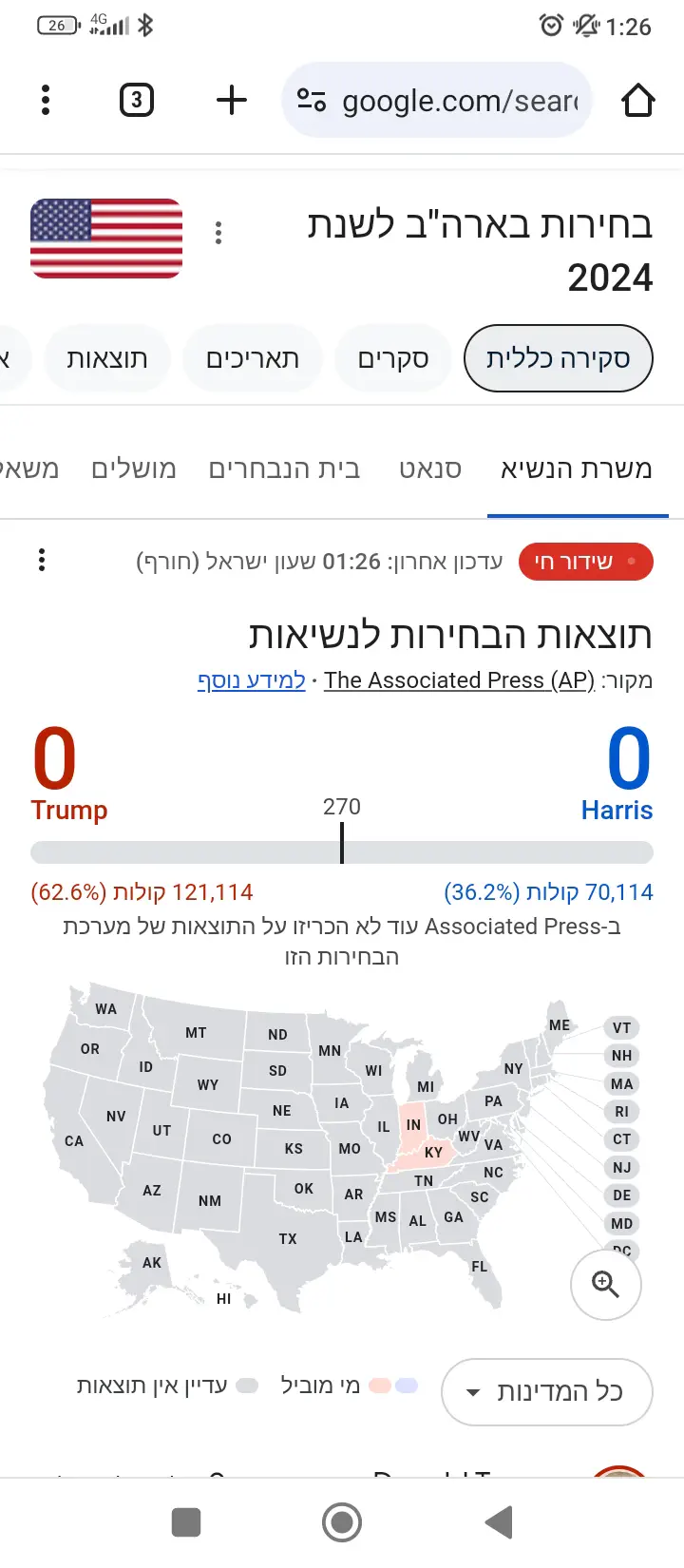This screenshot has height=1568, width=684.
Task: Expand the כל המדינות dropdown
Action: pyautogui.click(x=546, y=1392)
